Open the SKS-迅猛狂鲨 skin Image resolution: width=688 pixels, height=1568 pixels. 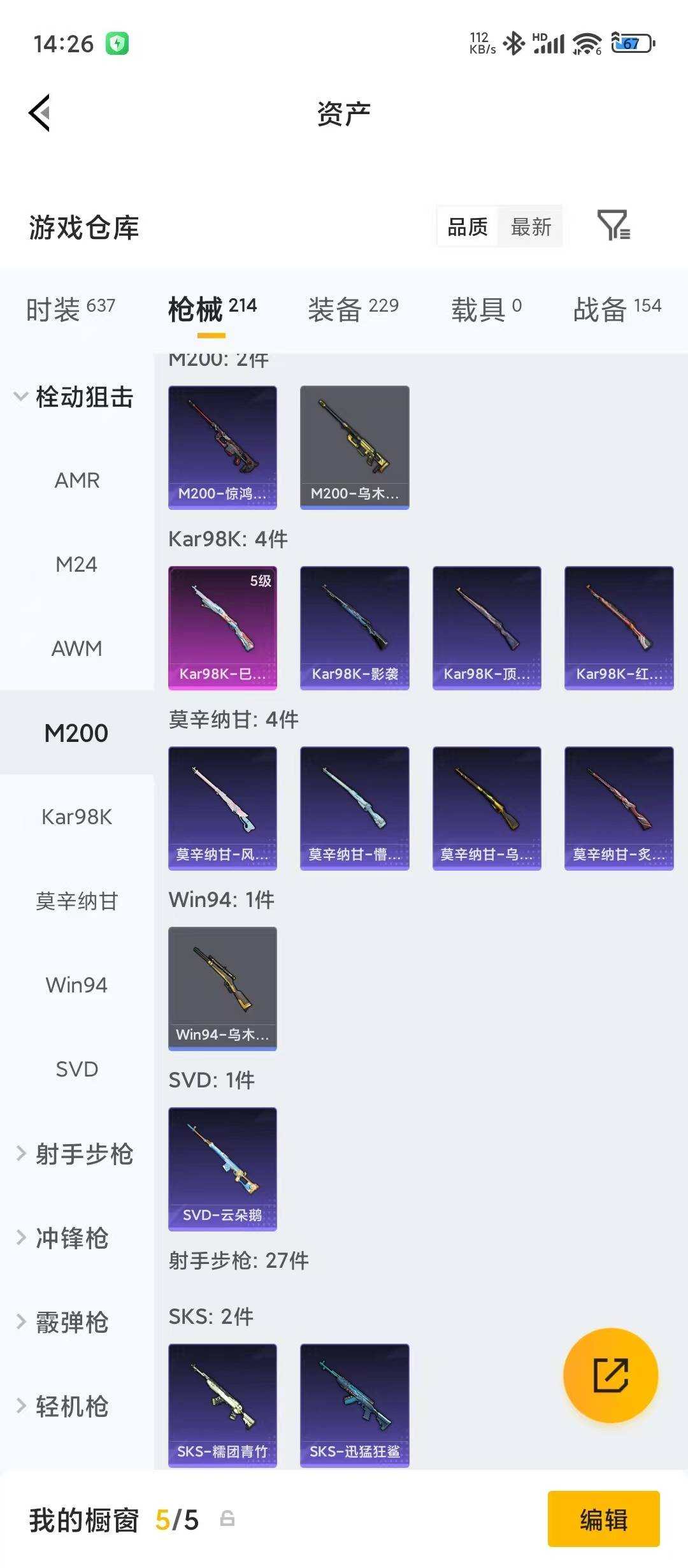354,1405
